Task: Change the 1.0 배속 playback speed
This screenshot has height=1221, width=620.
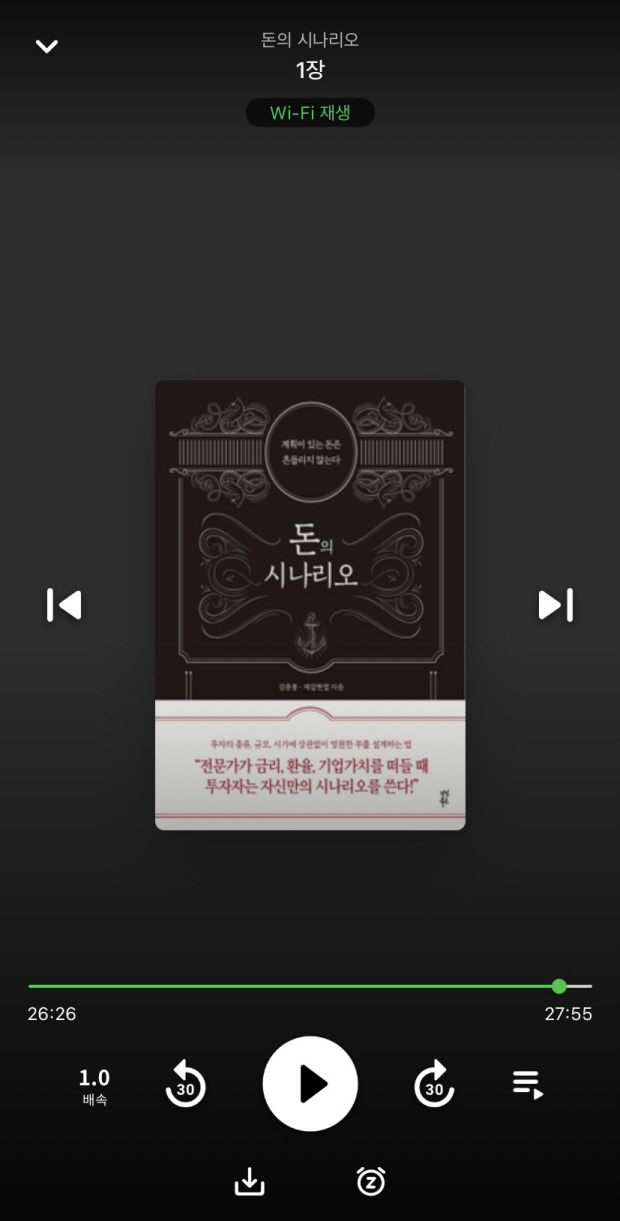Action: 94,1085
